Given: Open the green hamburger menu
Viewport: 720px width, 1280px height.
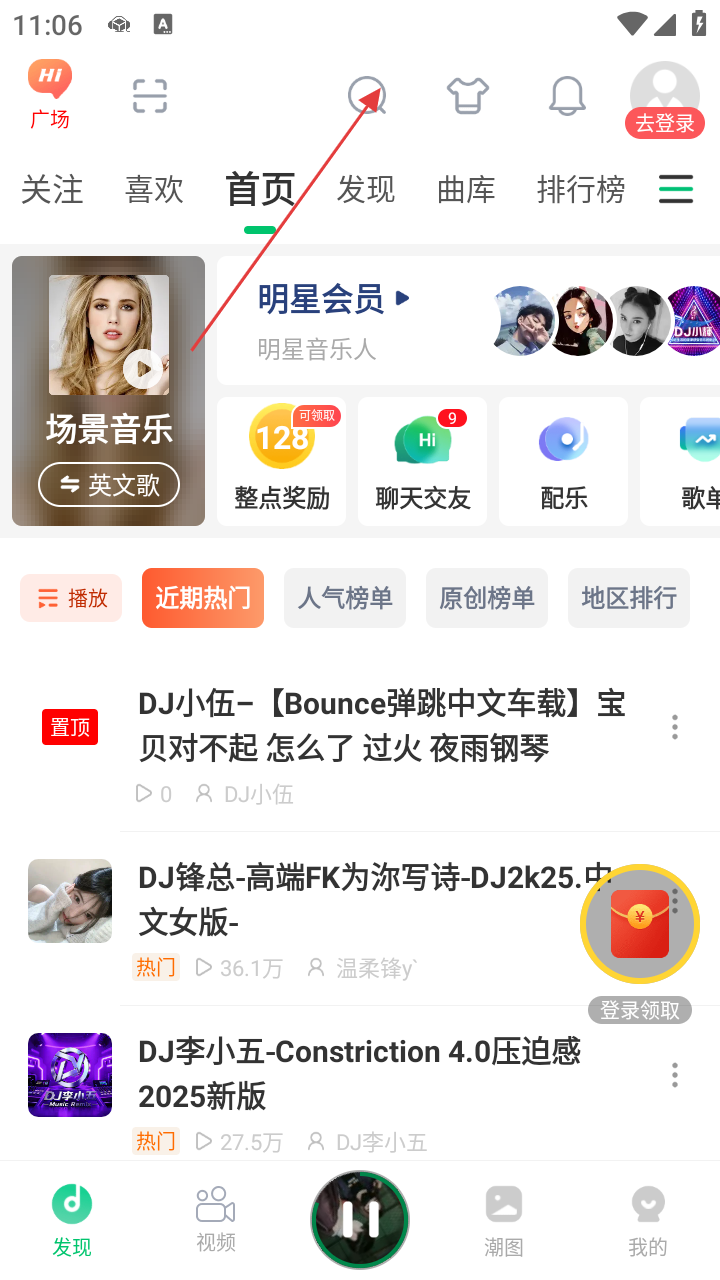Looking at the screenshot, I should [x=676, y=189].
